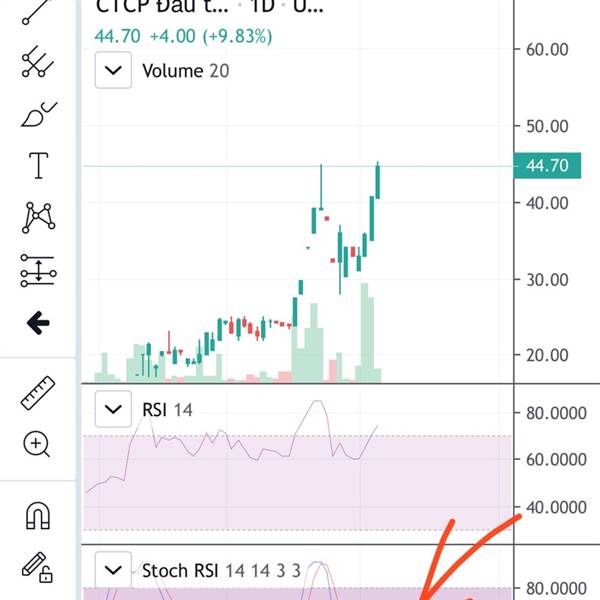The image size is (600, 600).
Task: Open the pitchfork drawing tools
Action: point(38,62)
